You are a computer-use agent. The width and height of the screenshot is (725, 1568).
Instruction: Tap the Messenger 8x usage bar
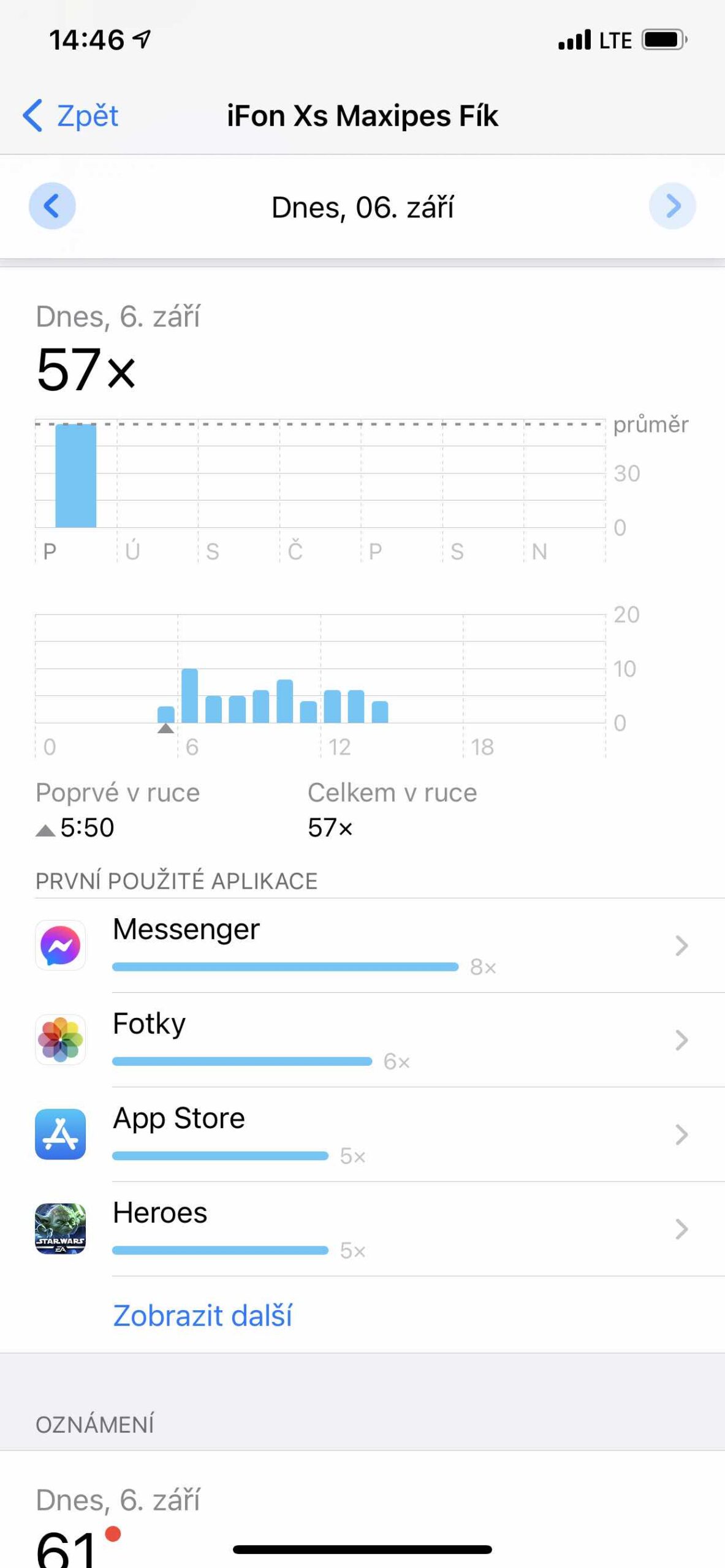tap(284, 967)
